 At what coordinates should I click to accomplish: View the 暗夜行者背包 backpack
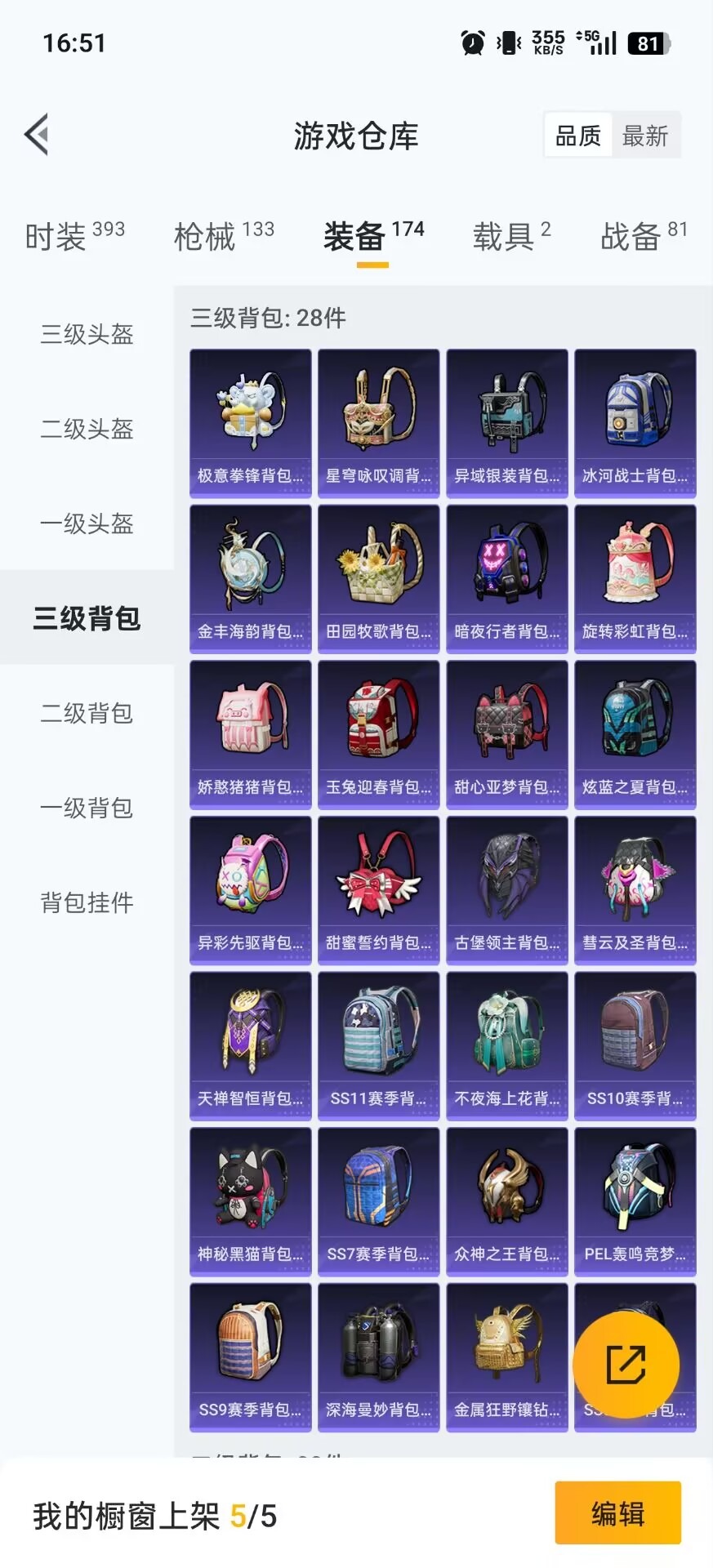click(x=506, y=572)
